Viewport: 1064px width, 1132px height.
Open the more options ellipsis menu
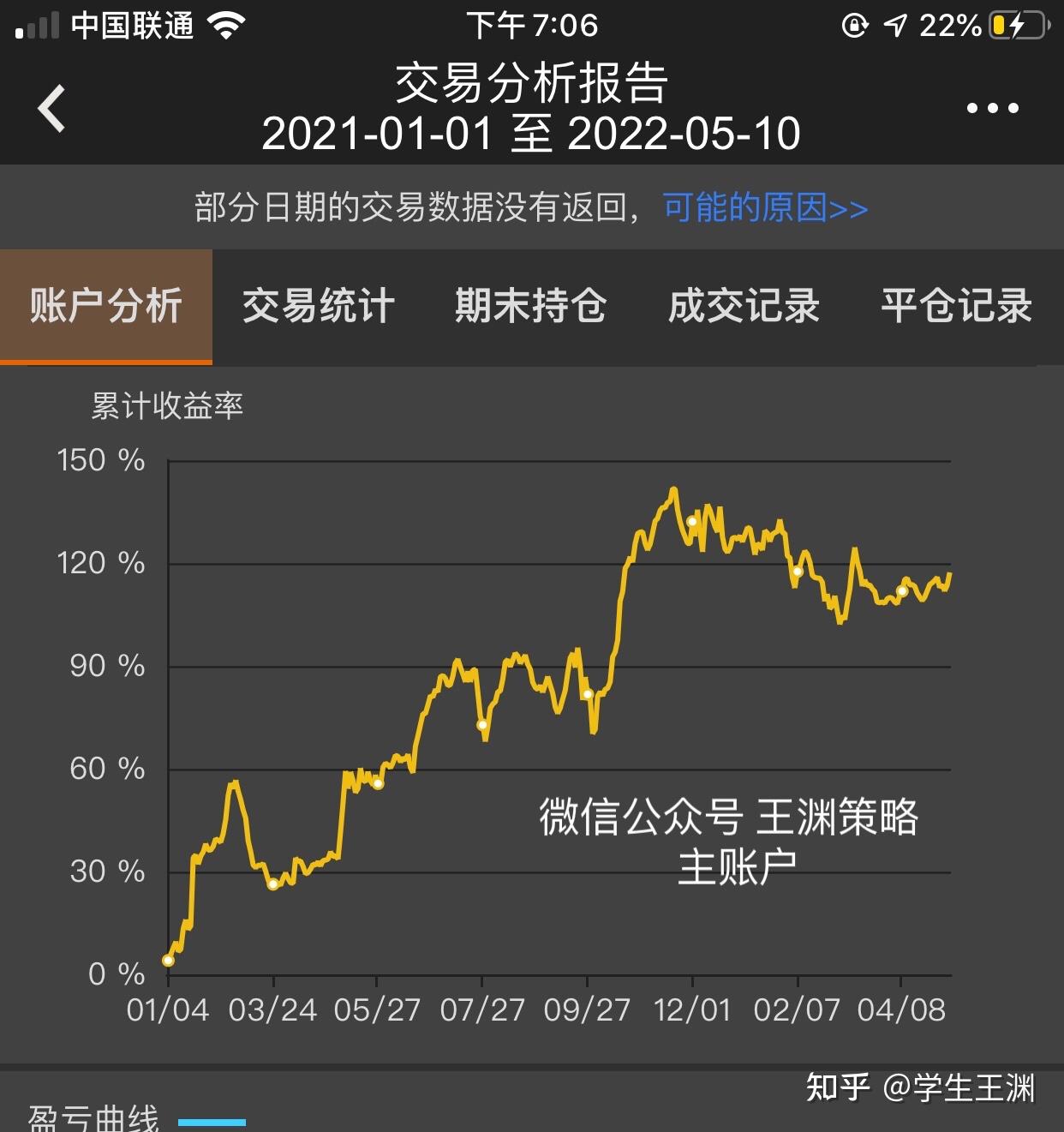point(991,107)
